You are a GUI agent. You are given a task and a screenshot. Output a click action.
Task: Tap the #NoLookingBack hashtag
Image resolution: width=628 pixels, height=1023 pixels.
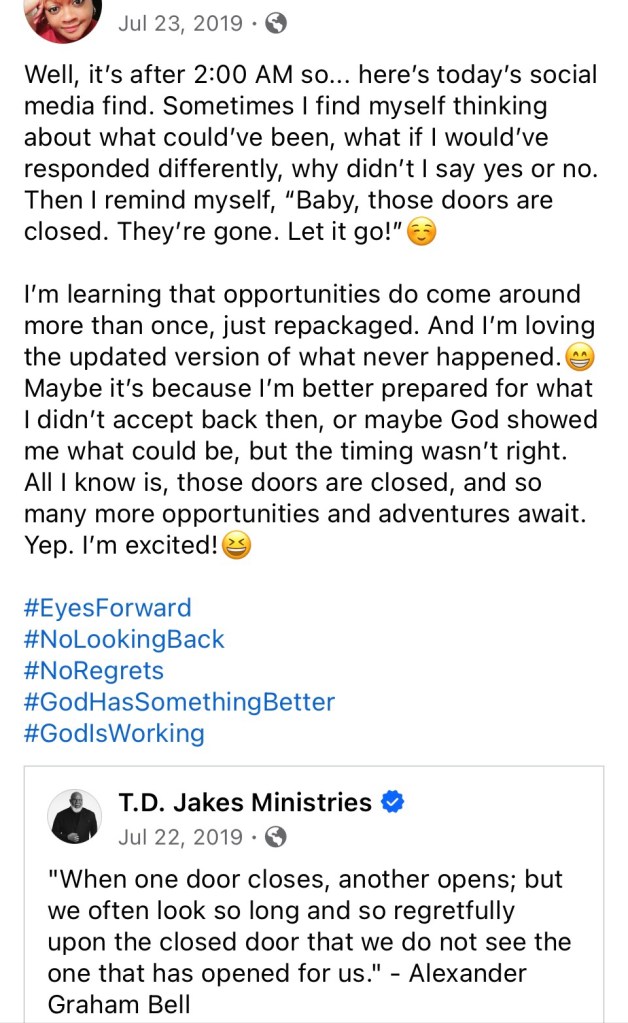tap(124, 639)
